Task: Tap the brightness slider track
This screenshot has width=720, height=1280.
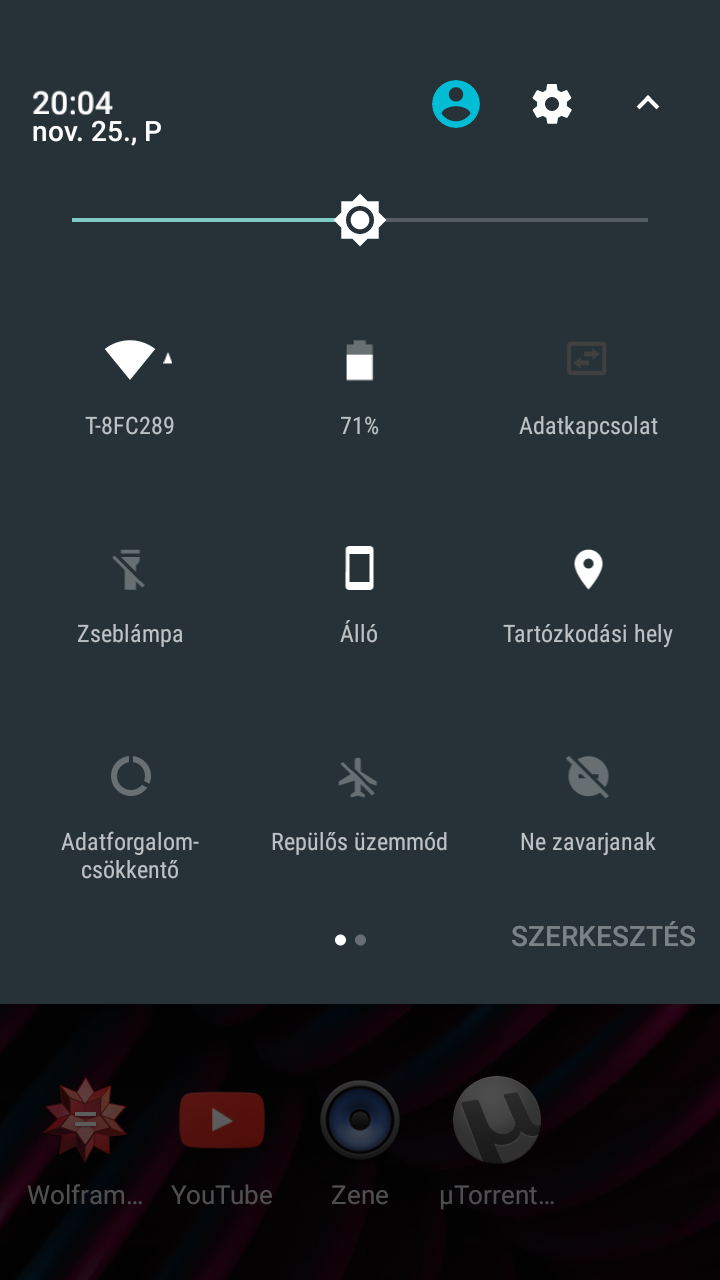Action: 360,220
